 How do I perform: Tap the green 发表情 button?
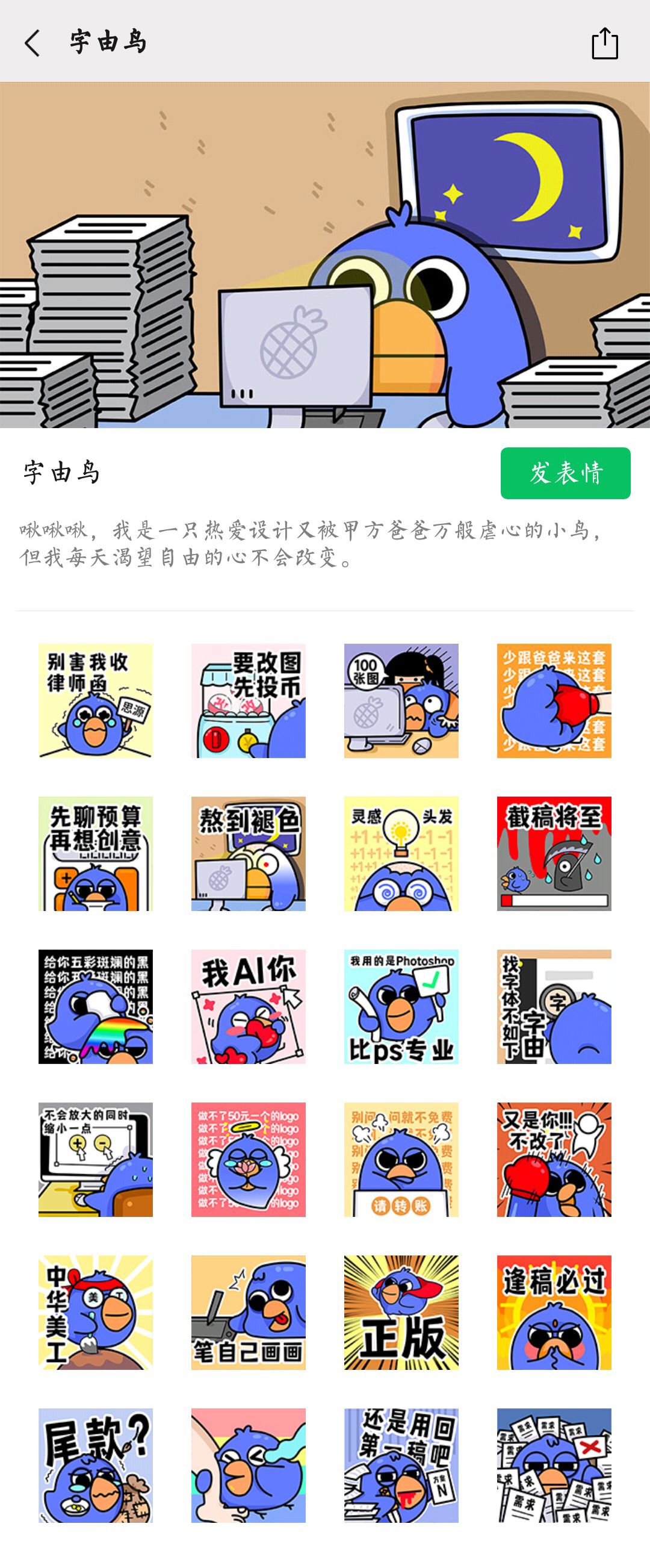[565, 473]
